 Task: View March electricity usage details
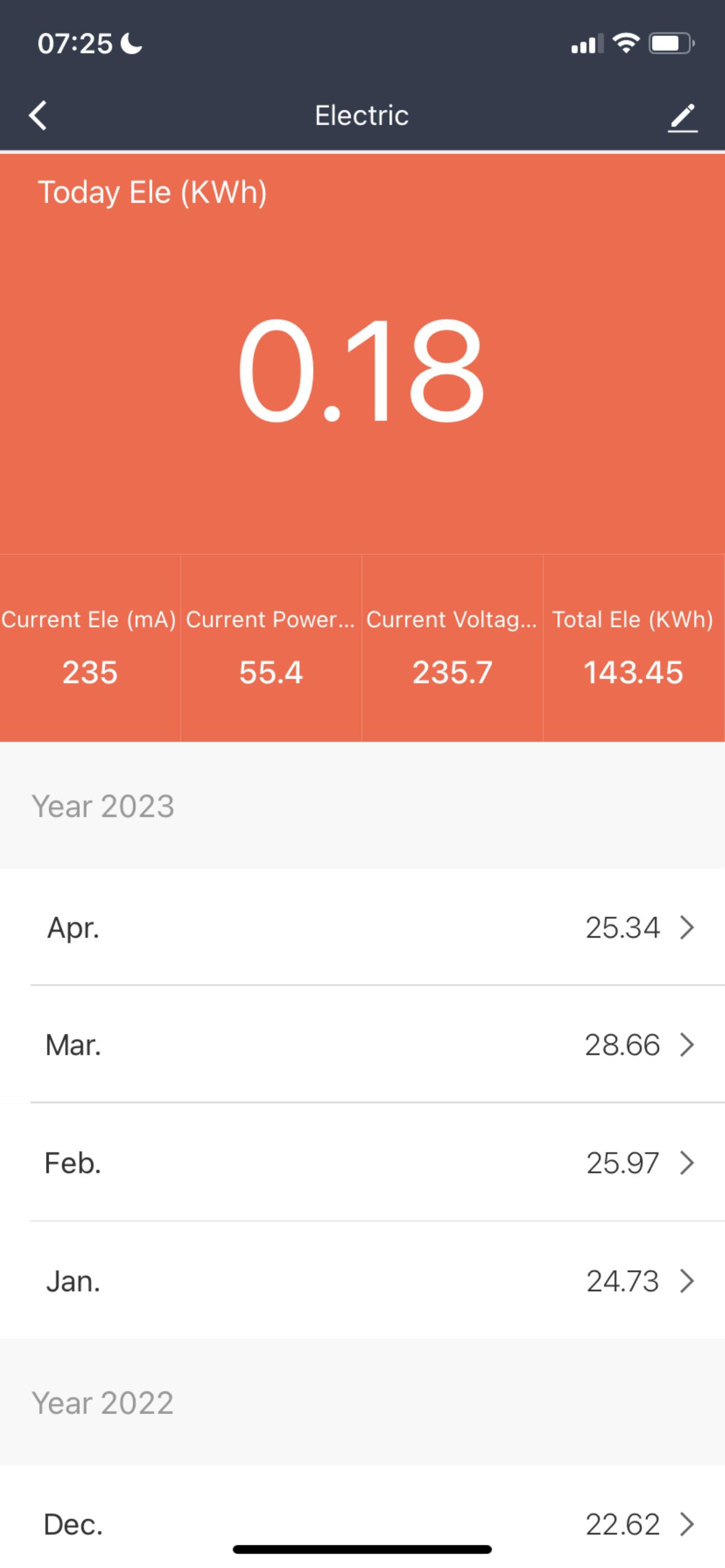pos(362,1044)
